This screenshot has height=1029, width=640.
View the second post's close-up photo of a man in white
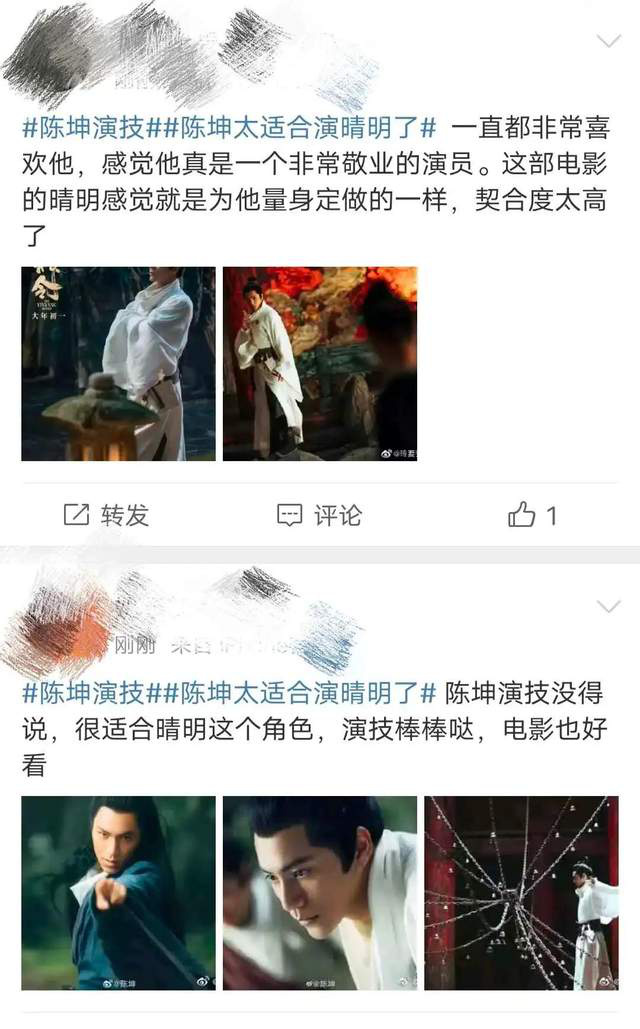click(319, 892)
